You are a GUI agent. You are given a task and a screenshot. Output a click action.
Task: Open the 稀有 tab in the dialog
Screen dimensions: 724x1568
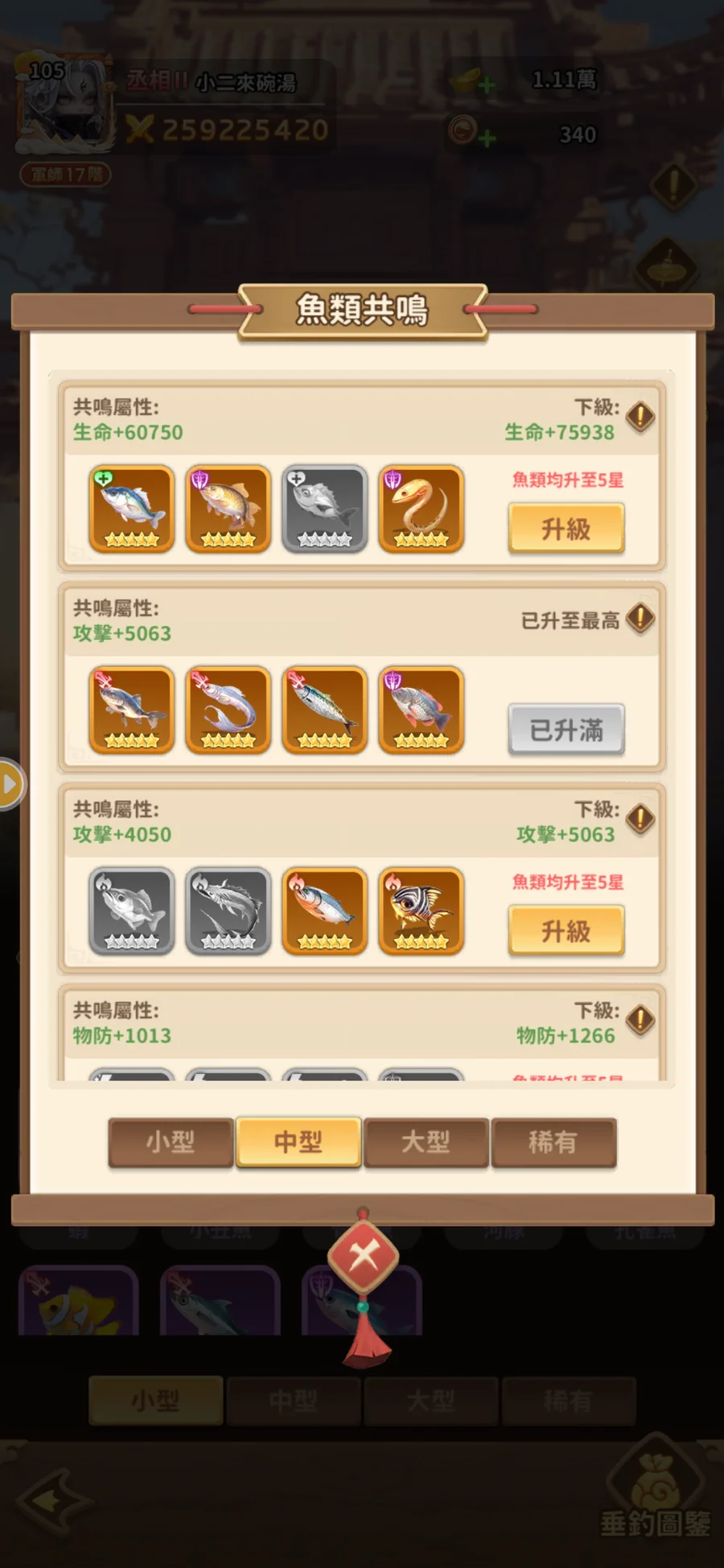(x=553, y=1142)
